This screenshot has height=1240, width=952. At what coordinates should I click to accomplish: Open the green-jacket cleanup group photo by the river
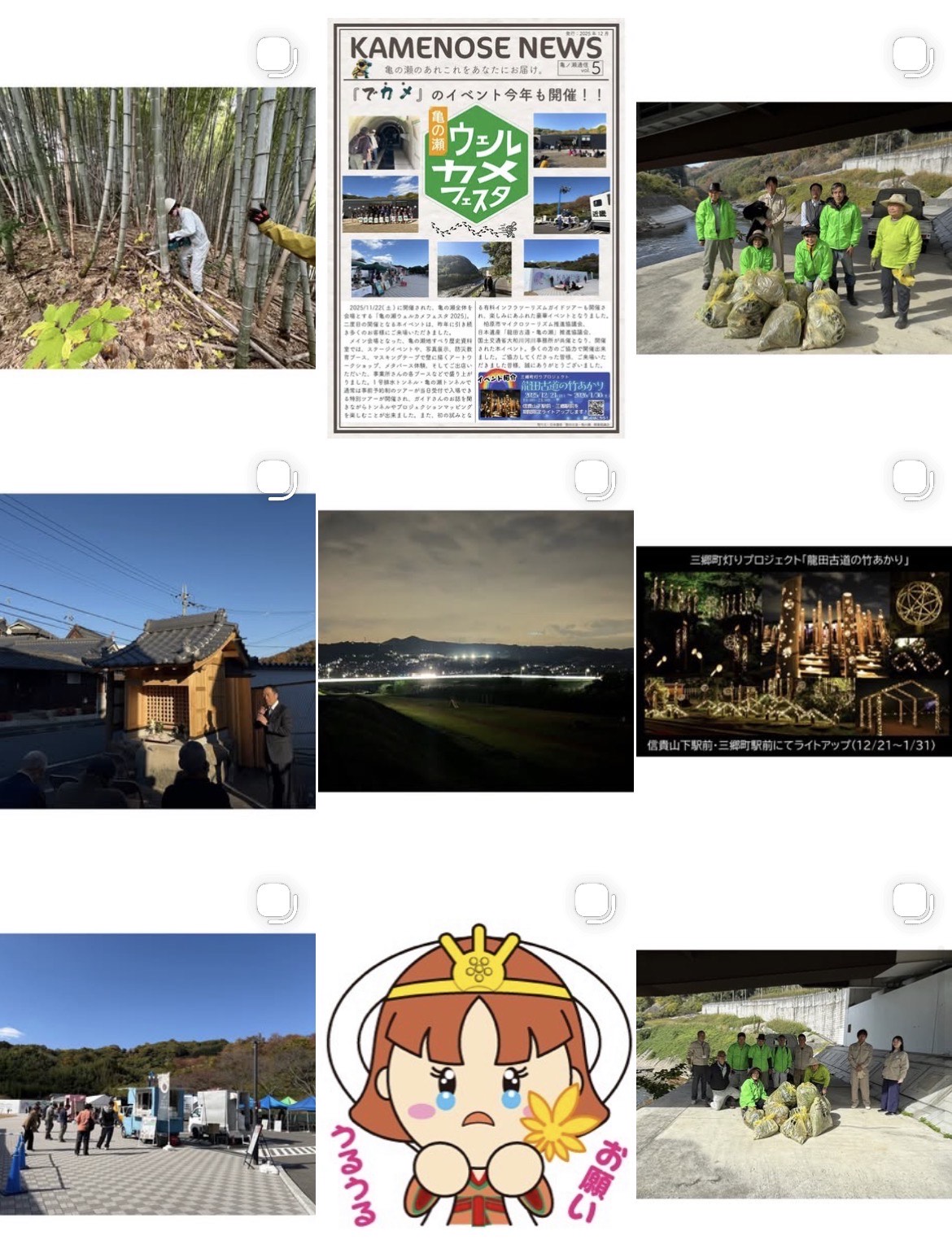(793, 228)
